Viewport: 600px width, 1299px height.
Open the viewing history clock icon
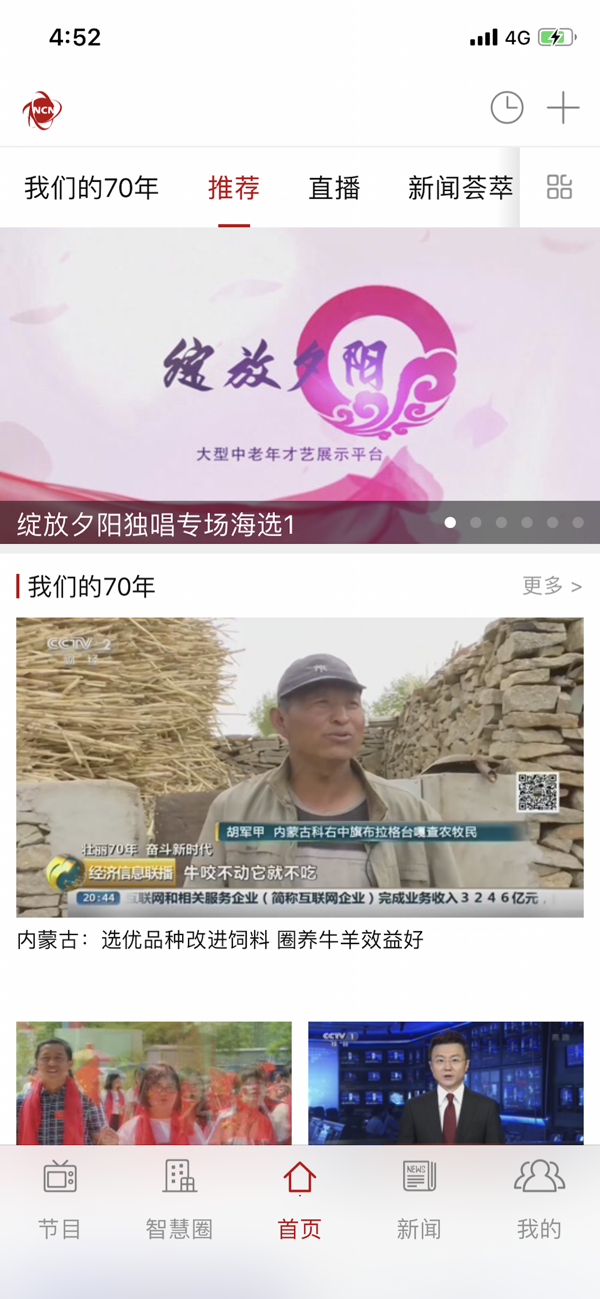point(506,108)
